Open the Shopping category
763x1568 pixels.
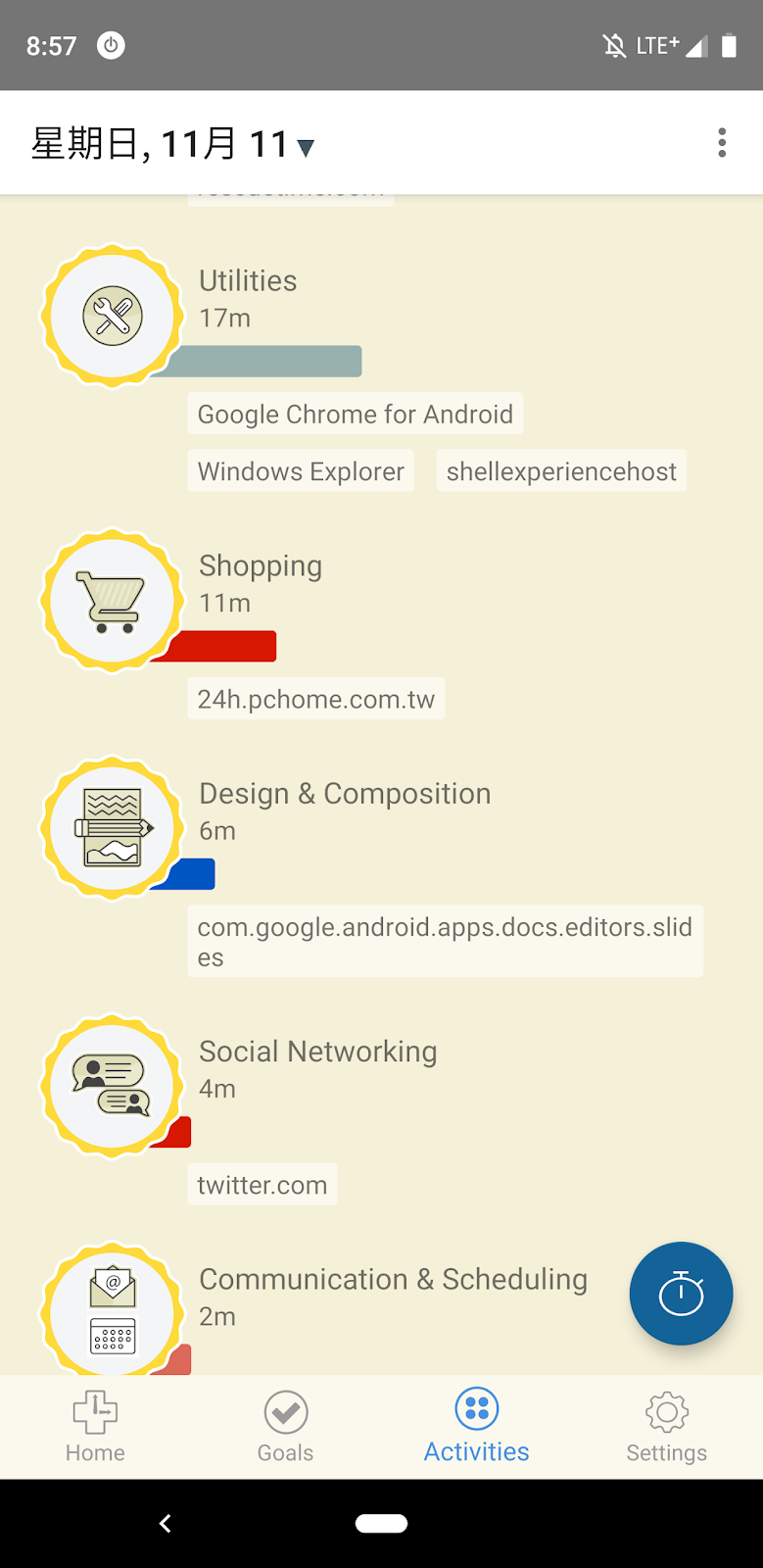261,566
